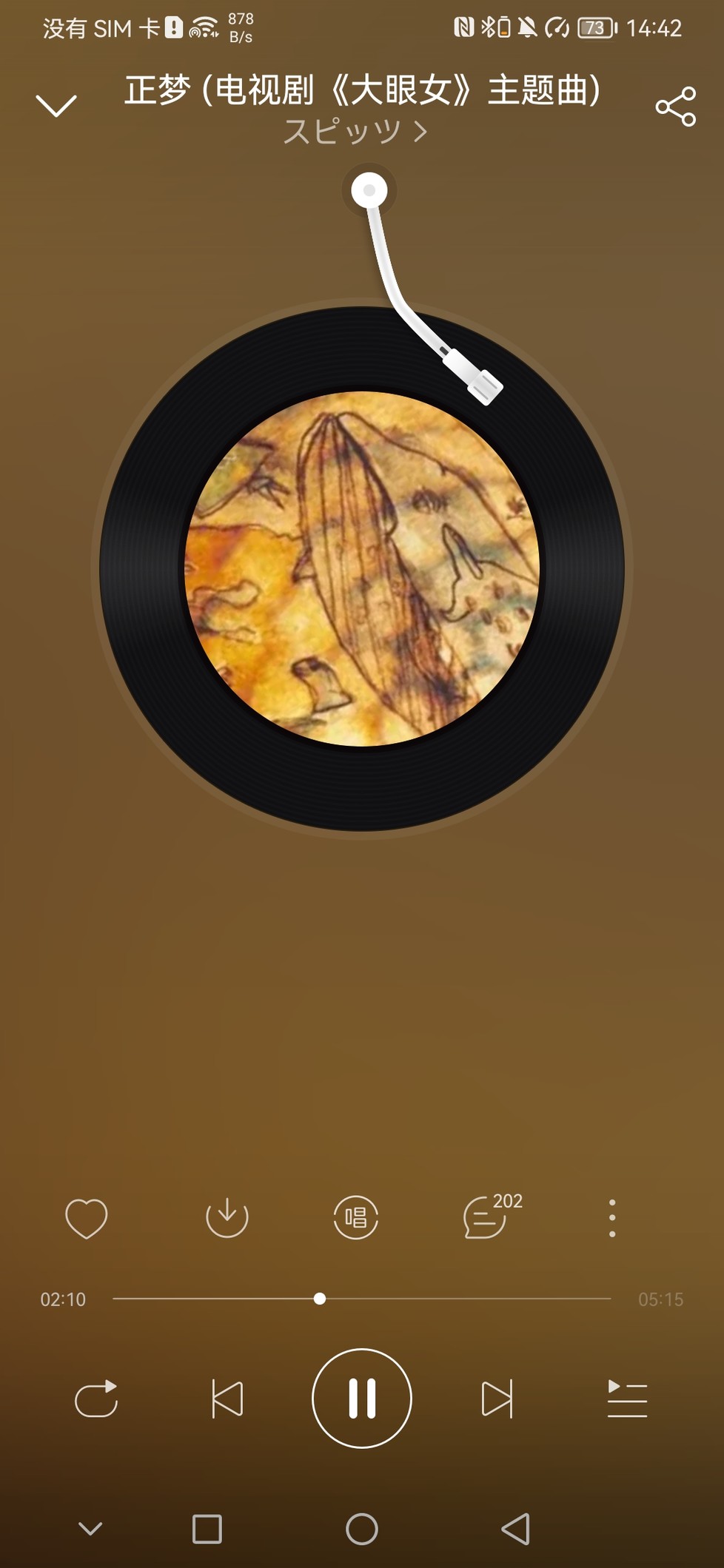Open artist スピッツ page
Viewport: 724px width, 1568px height.
tap(355, 132)
